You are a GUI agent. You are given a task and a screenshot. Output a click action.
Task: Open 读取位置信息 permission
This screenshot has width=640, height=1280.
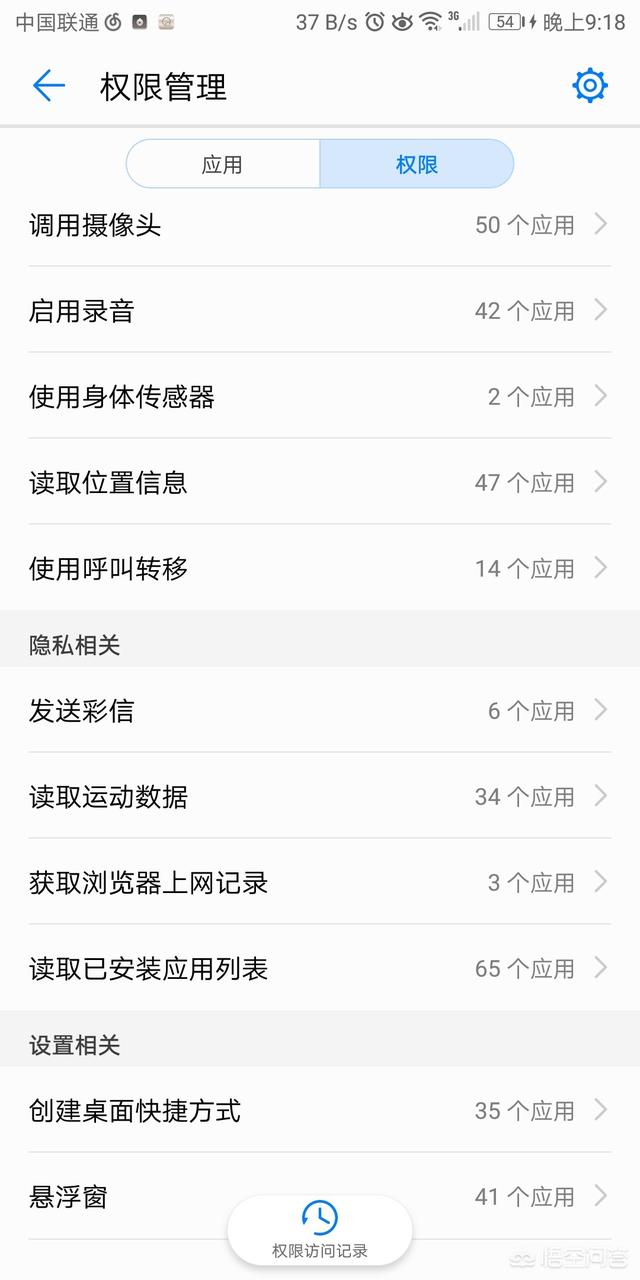click(x=320, y=482)
